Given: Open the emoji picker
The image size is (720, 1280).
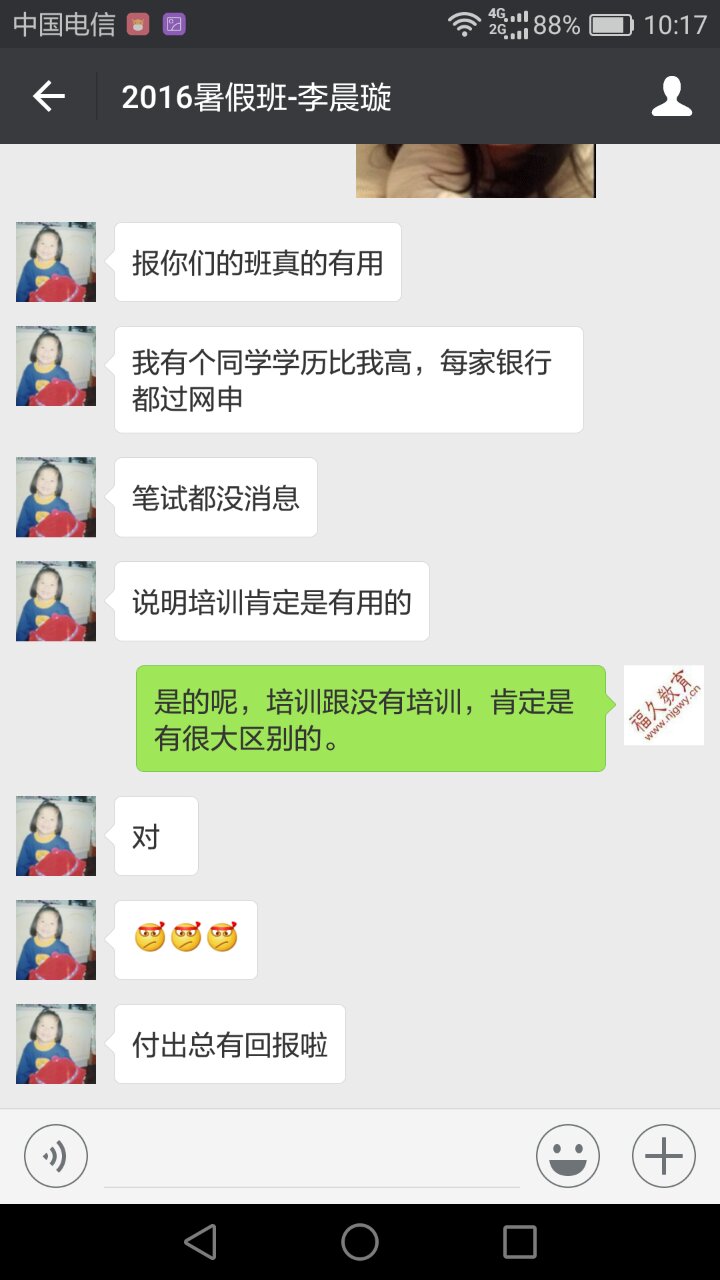Looking at the screenshot, I should (x=567, y=1156).
